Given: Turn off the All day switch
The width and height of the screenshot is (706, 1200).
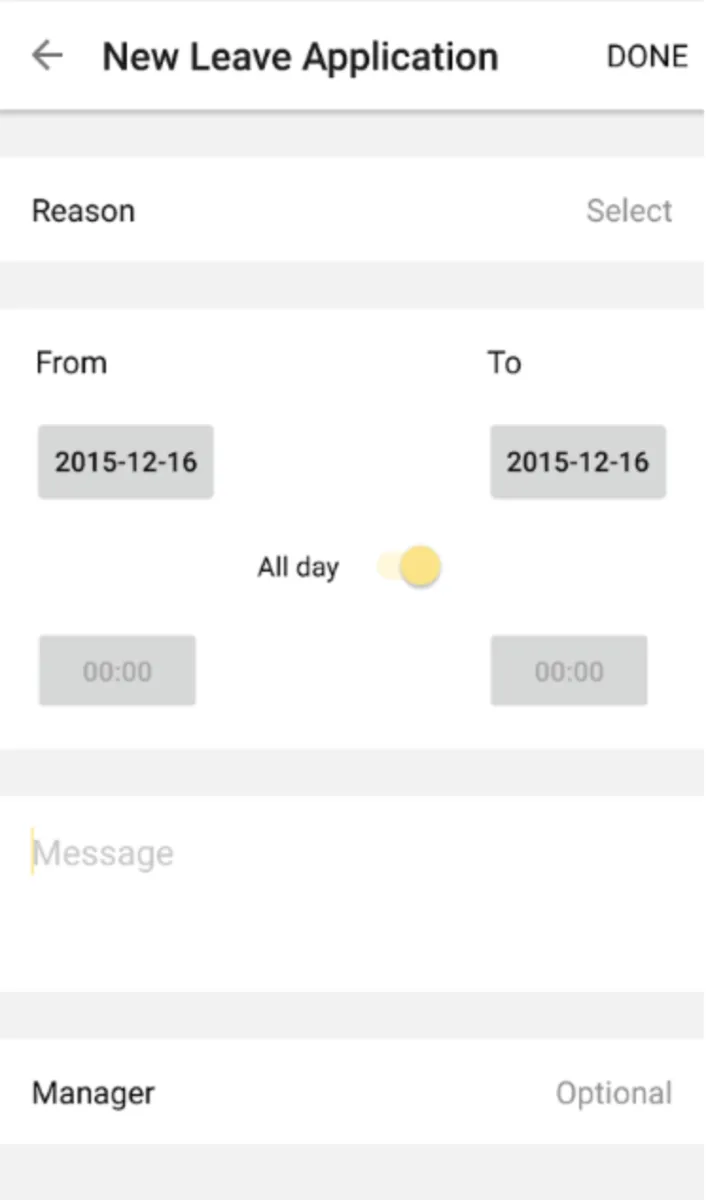Looking at the screenshot, I should click(411, 567).
